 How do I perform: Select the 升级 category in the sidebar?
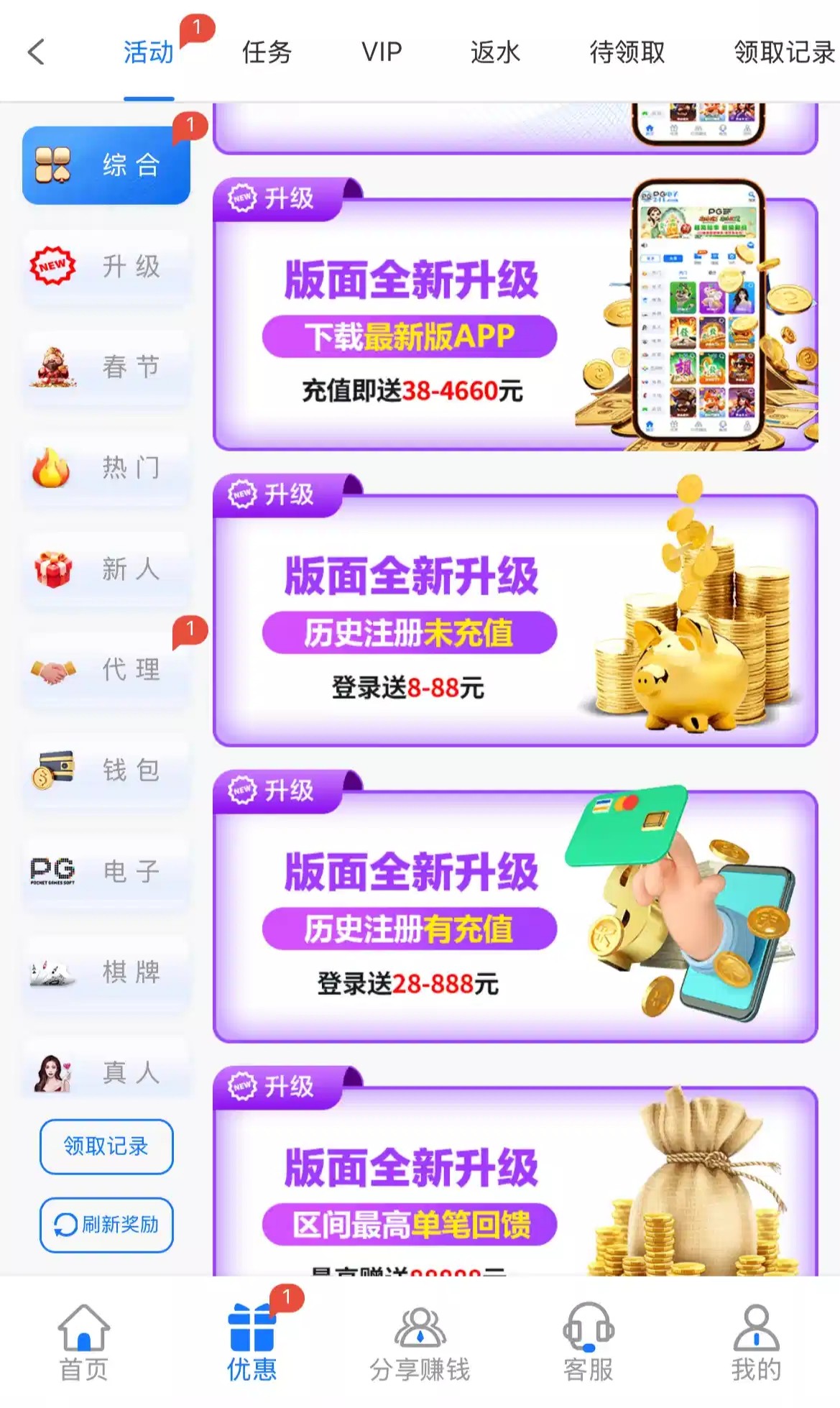pyautogui.click(x=106, y=266)
